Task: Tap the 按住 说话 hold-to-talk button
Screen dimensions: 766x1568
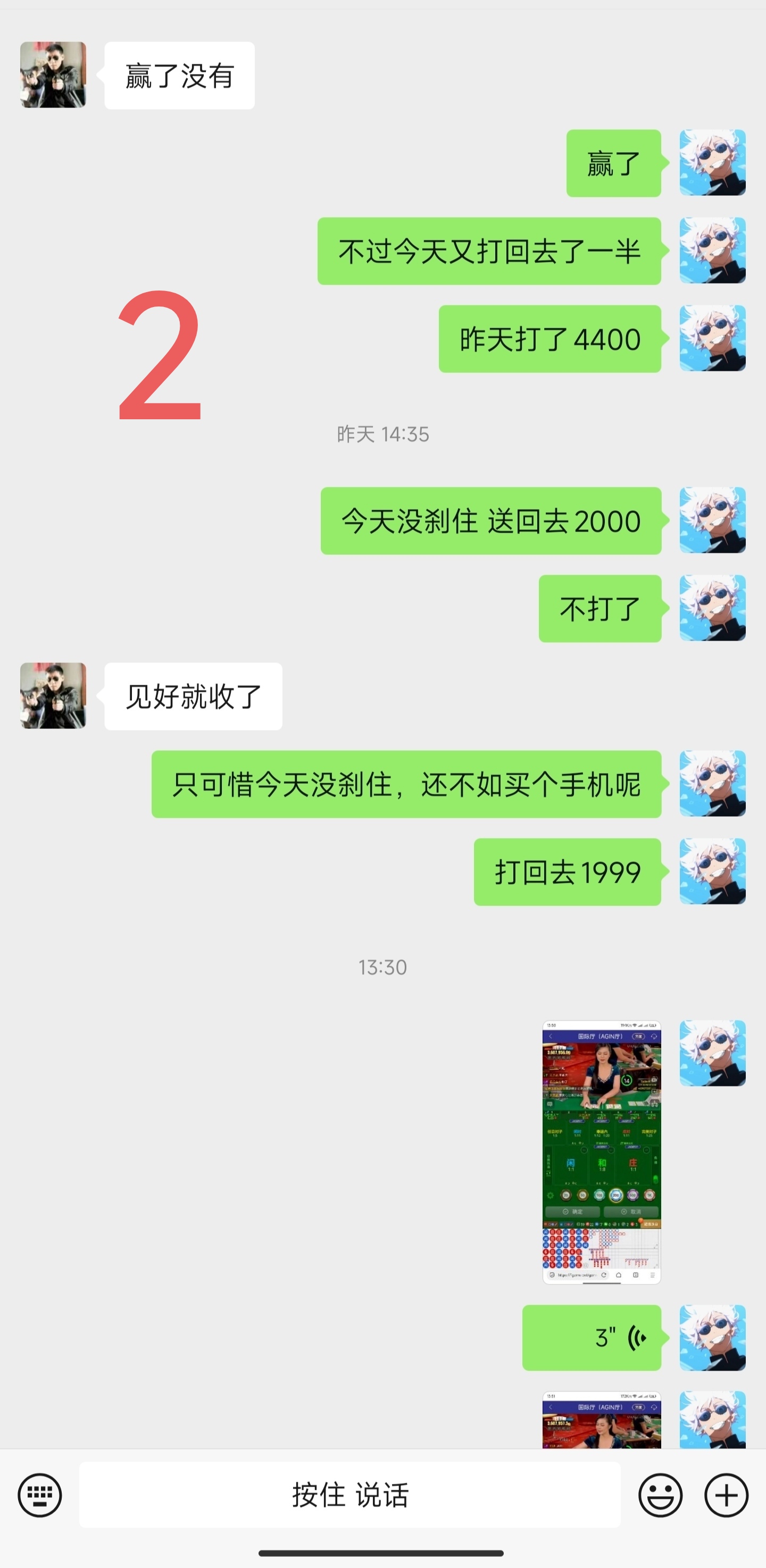Action: [x=350, y=1495]
